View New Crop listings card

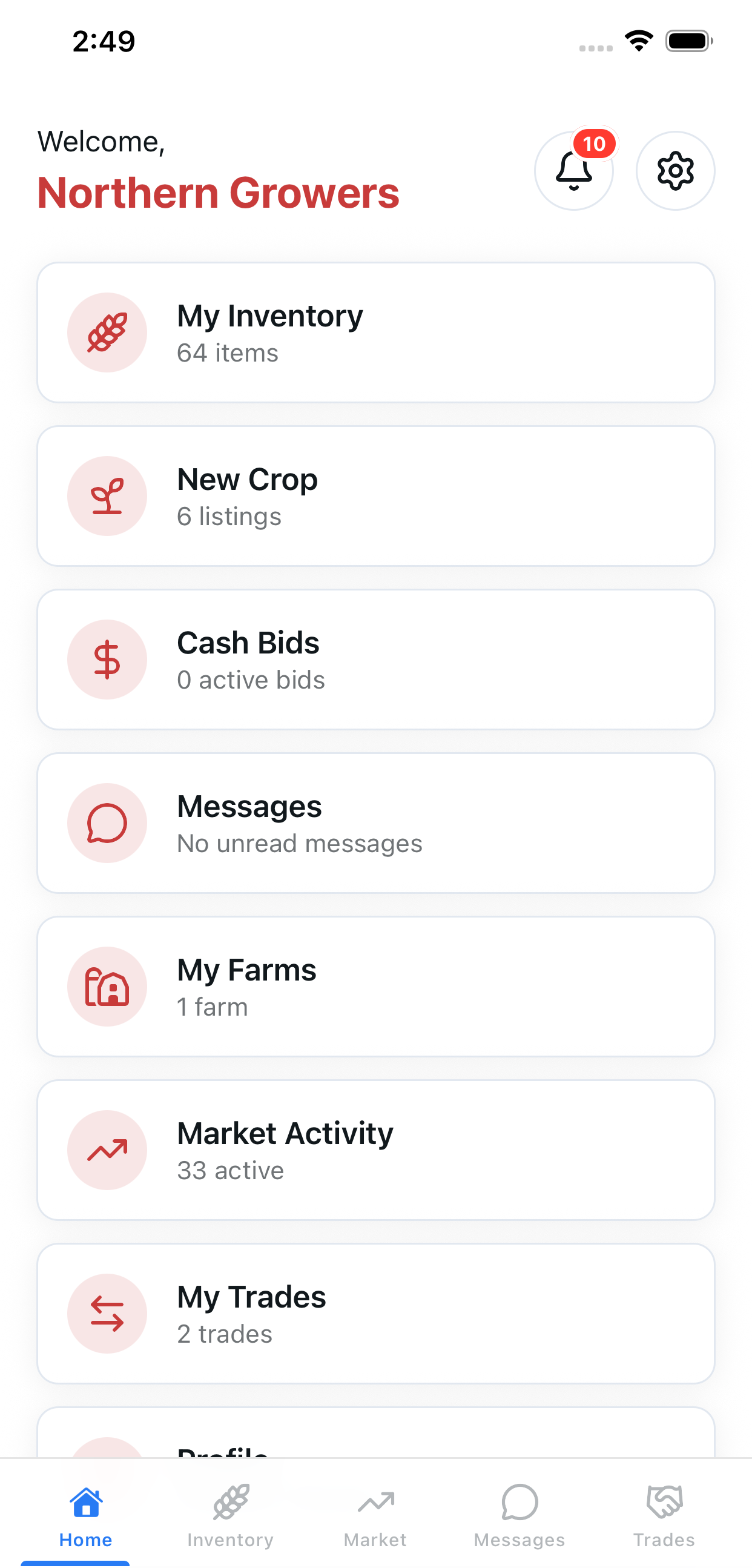375,496
